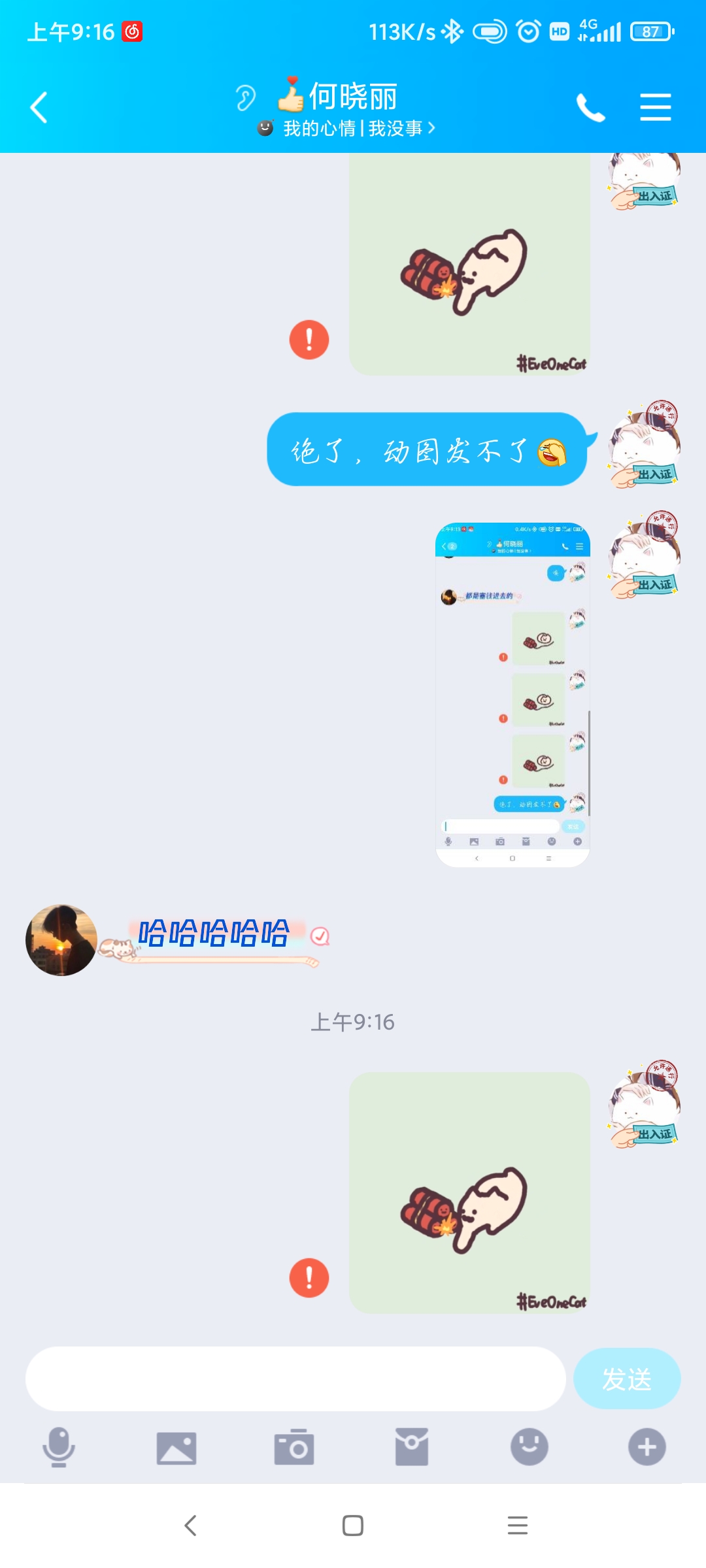
Task: Tap the message input field
Action: (x=295, y=1379)
